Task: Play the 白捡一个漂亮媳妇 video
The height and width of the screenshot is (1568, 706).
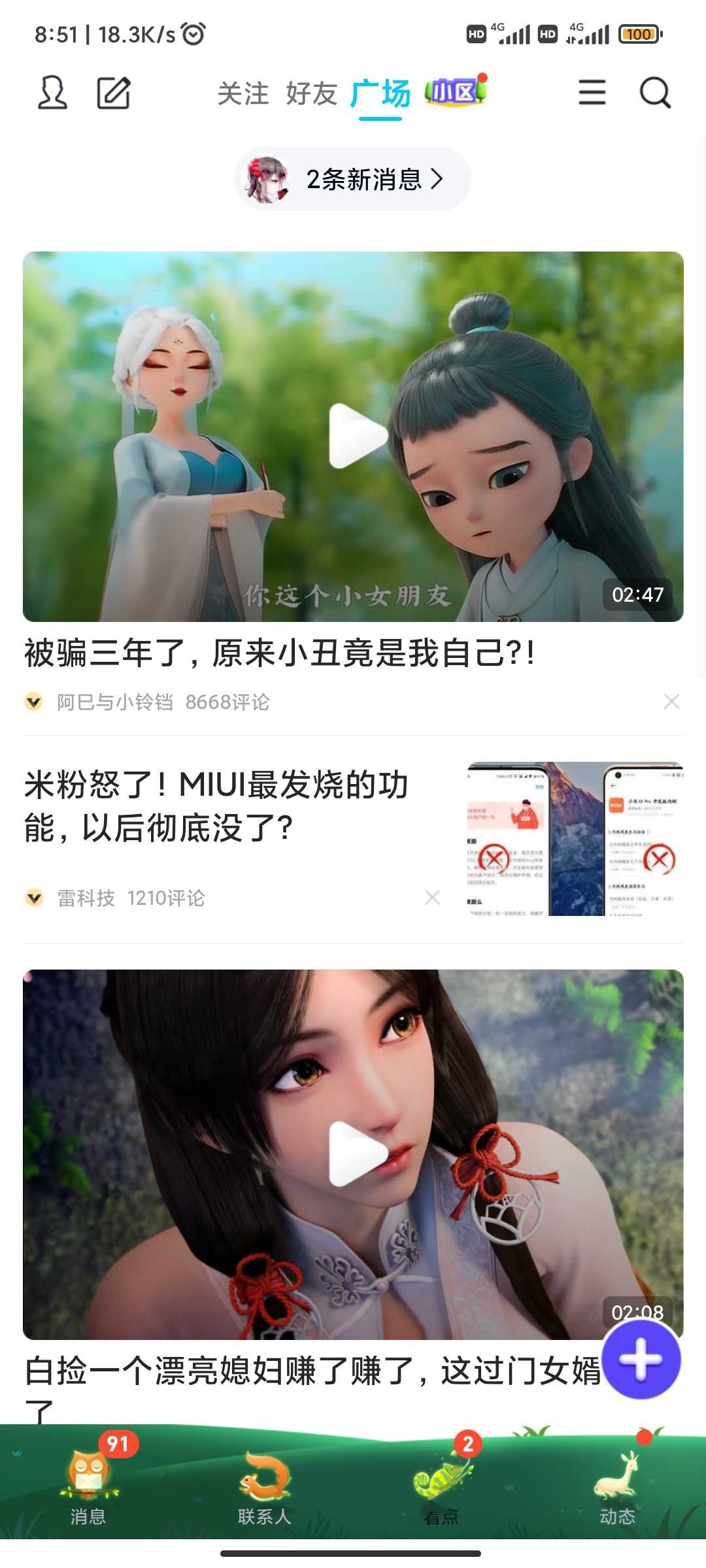Action: [x=353, y=1154]
